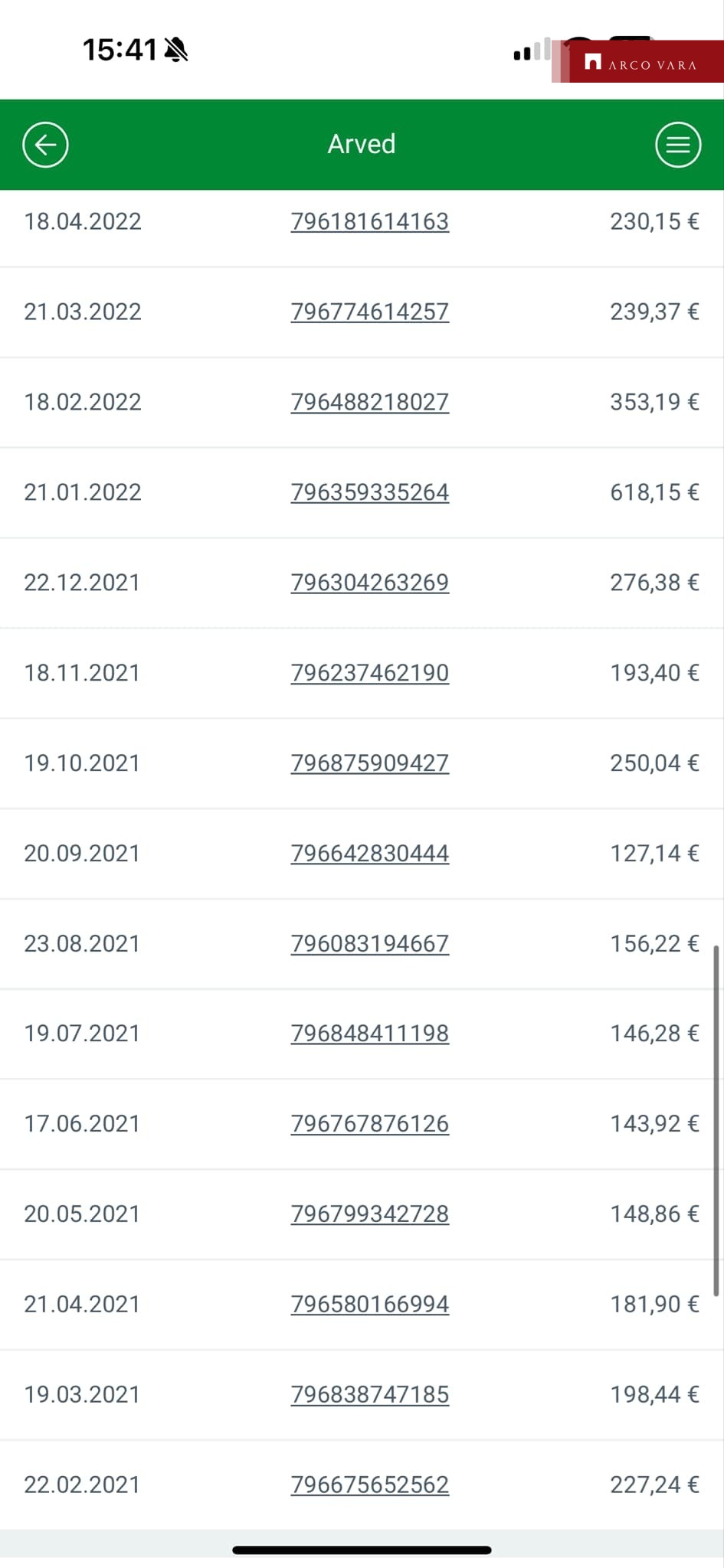The image size is (724, 1568).
Task: Open invoice 796642830444
Action: (x=370, y=854)
